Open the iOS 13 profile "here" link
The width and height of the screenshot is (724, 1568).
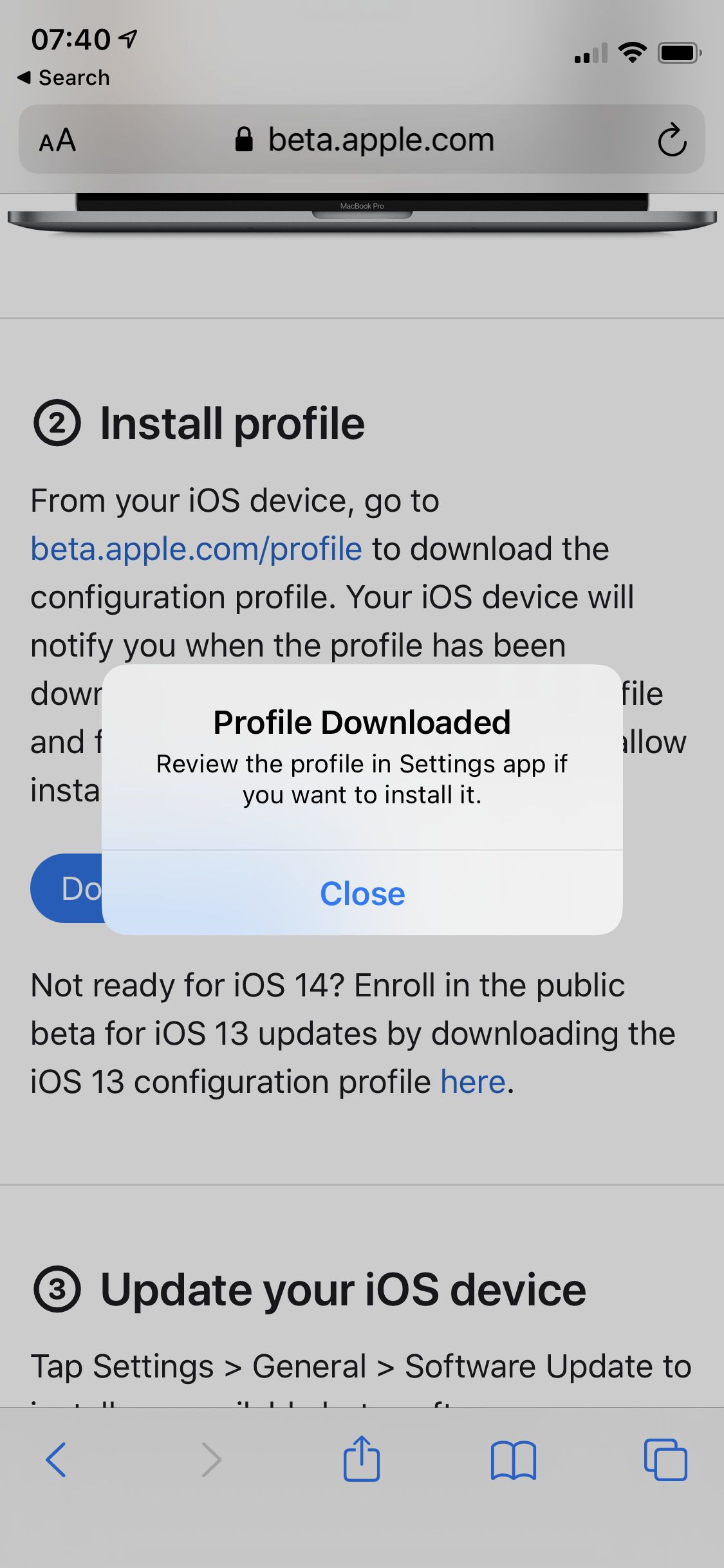(473, 1082)
